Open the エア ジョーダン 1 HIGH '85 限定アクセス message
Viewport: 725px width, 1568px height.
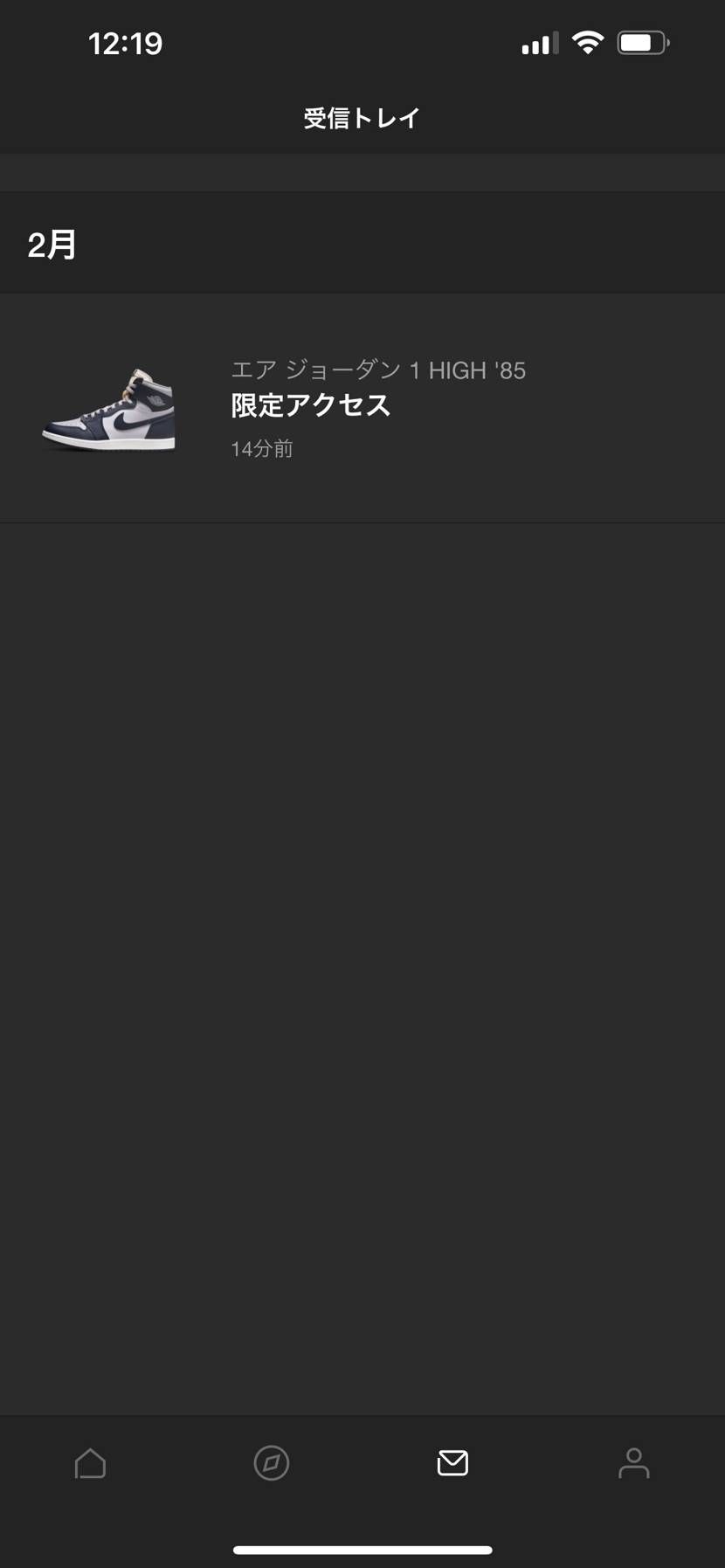pyautogui.click(x=362, y=408)
